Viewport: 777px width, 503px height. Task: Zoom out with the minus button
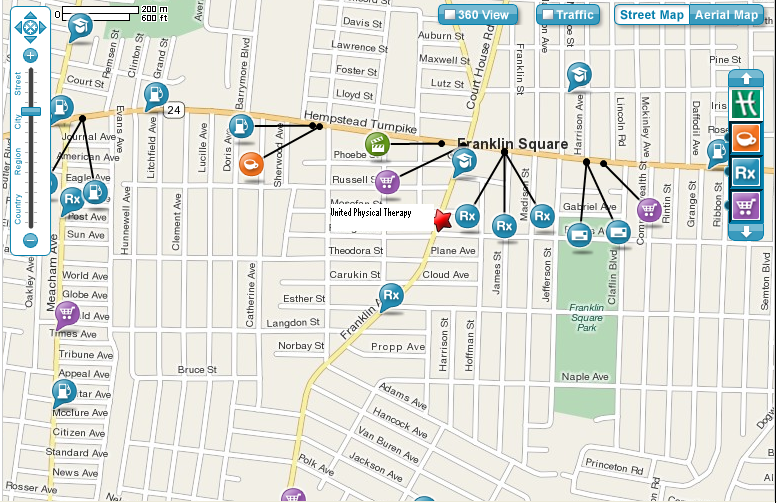[31, 240]
